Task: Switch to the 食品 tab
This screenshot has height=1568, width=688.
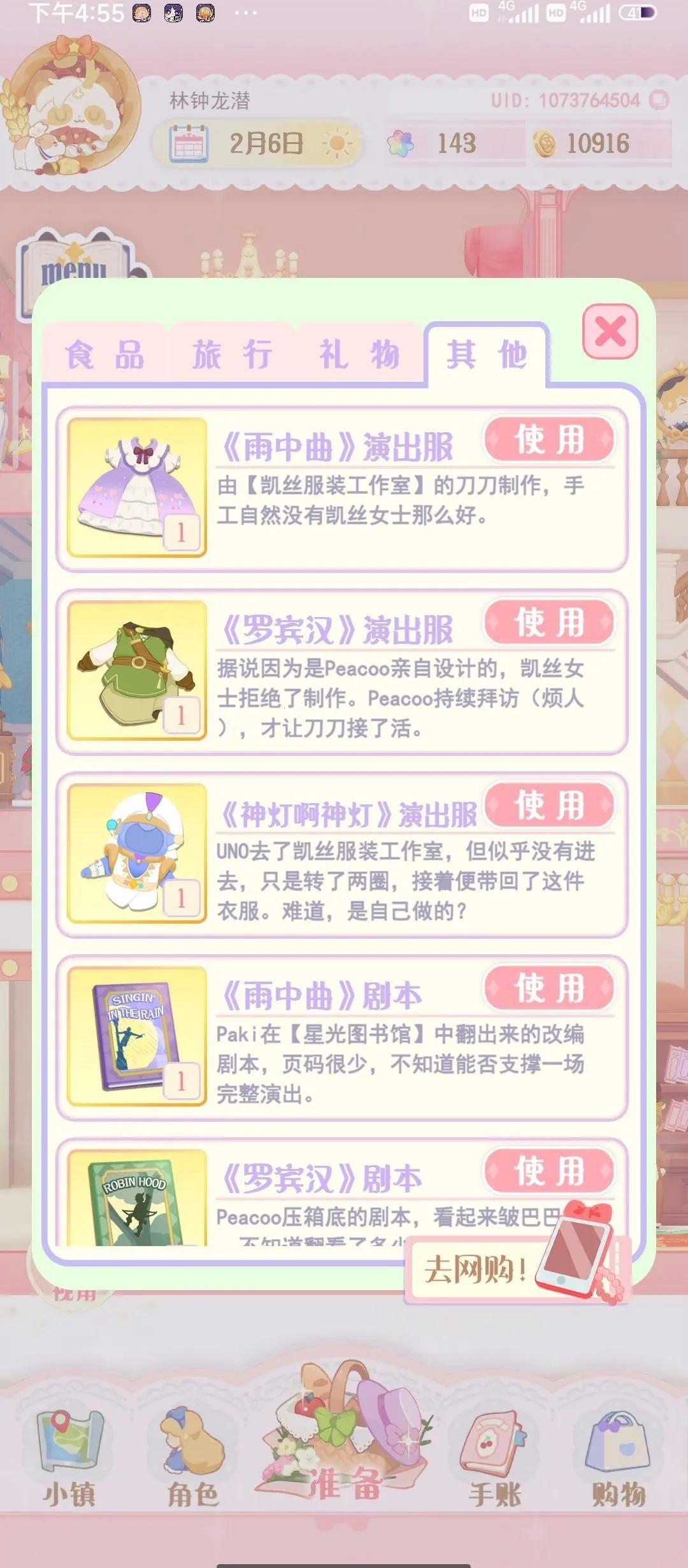Action: point(105,354)
